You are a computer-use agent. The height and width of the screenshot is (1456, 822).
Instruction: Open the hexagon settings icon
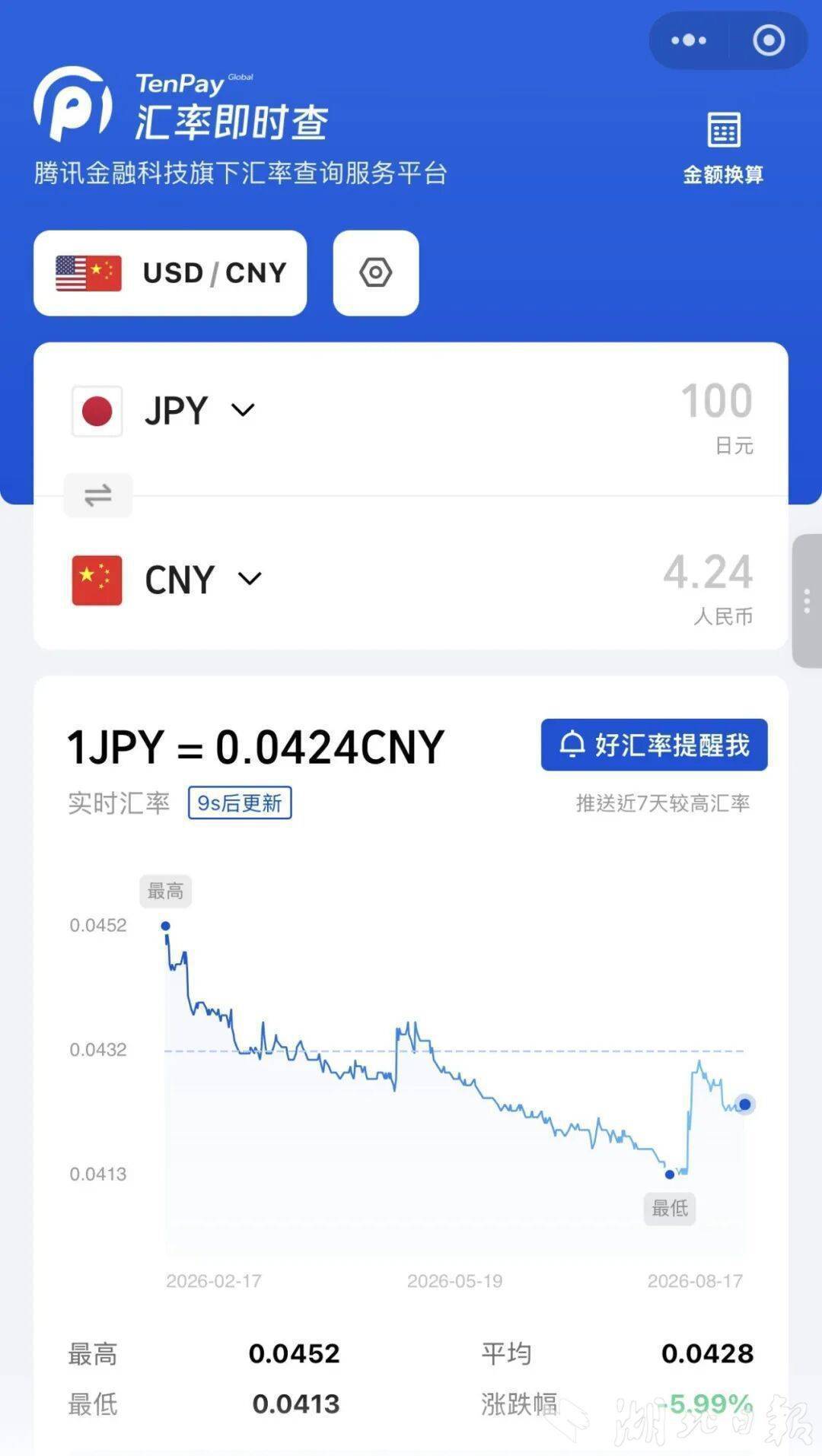[x=376, y=273]
